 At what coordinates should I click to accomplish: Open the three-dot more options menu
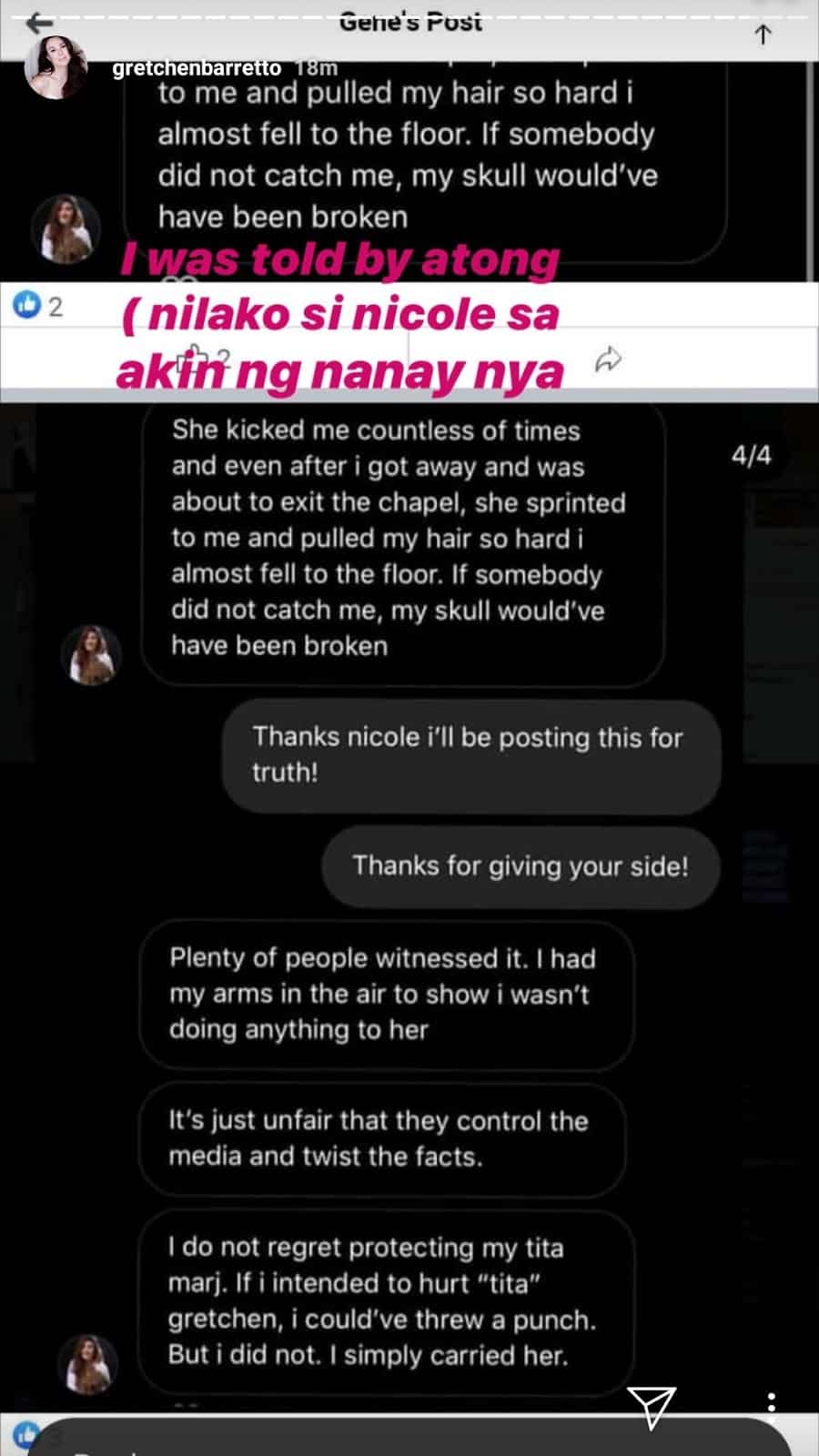[x=772, y=1408]
